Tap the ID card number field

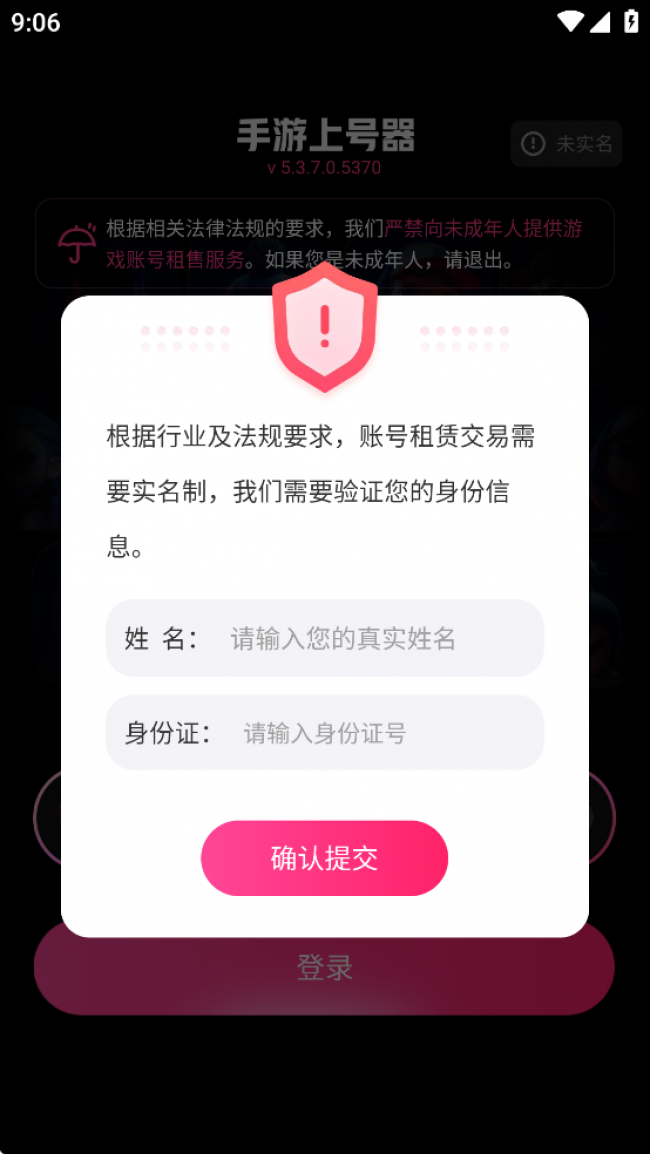[380, 733]
